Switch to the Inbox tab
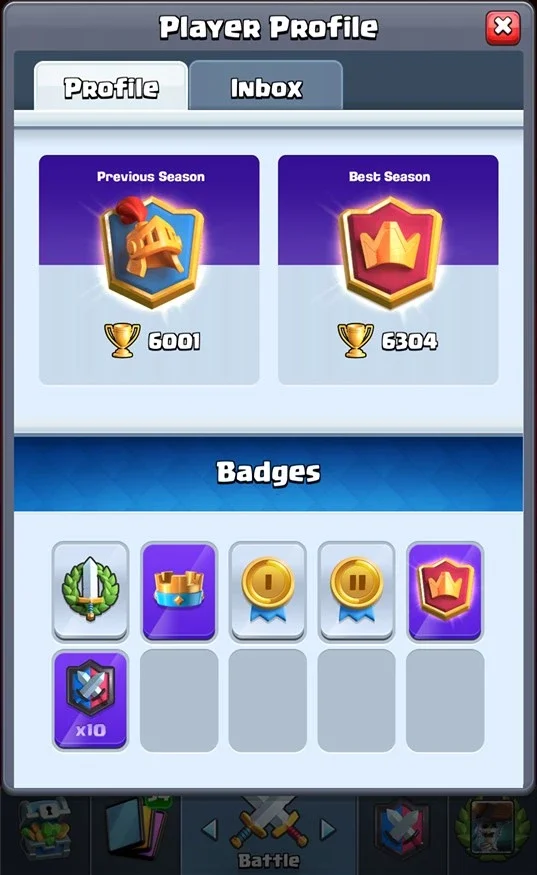 click(266, 86)
